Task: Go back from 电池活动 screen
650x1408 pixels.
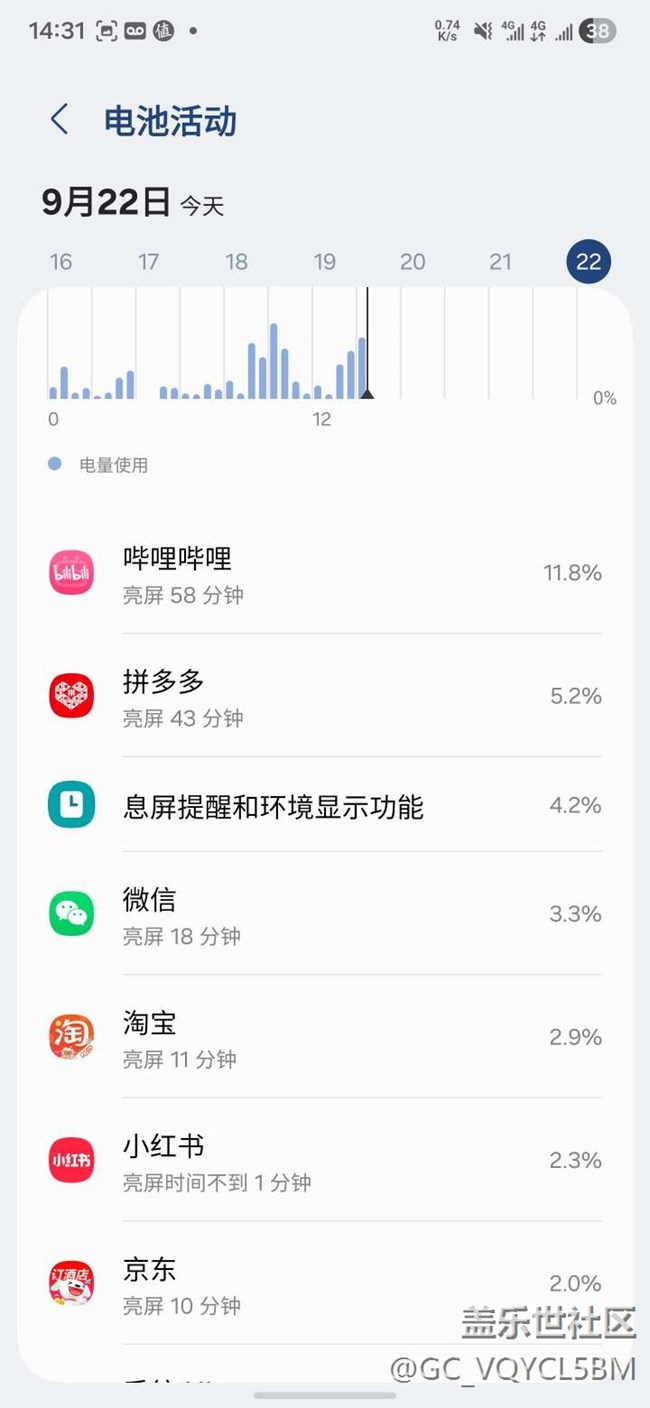Action: (x=60, y=120)
